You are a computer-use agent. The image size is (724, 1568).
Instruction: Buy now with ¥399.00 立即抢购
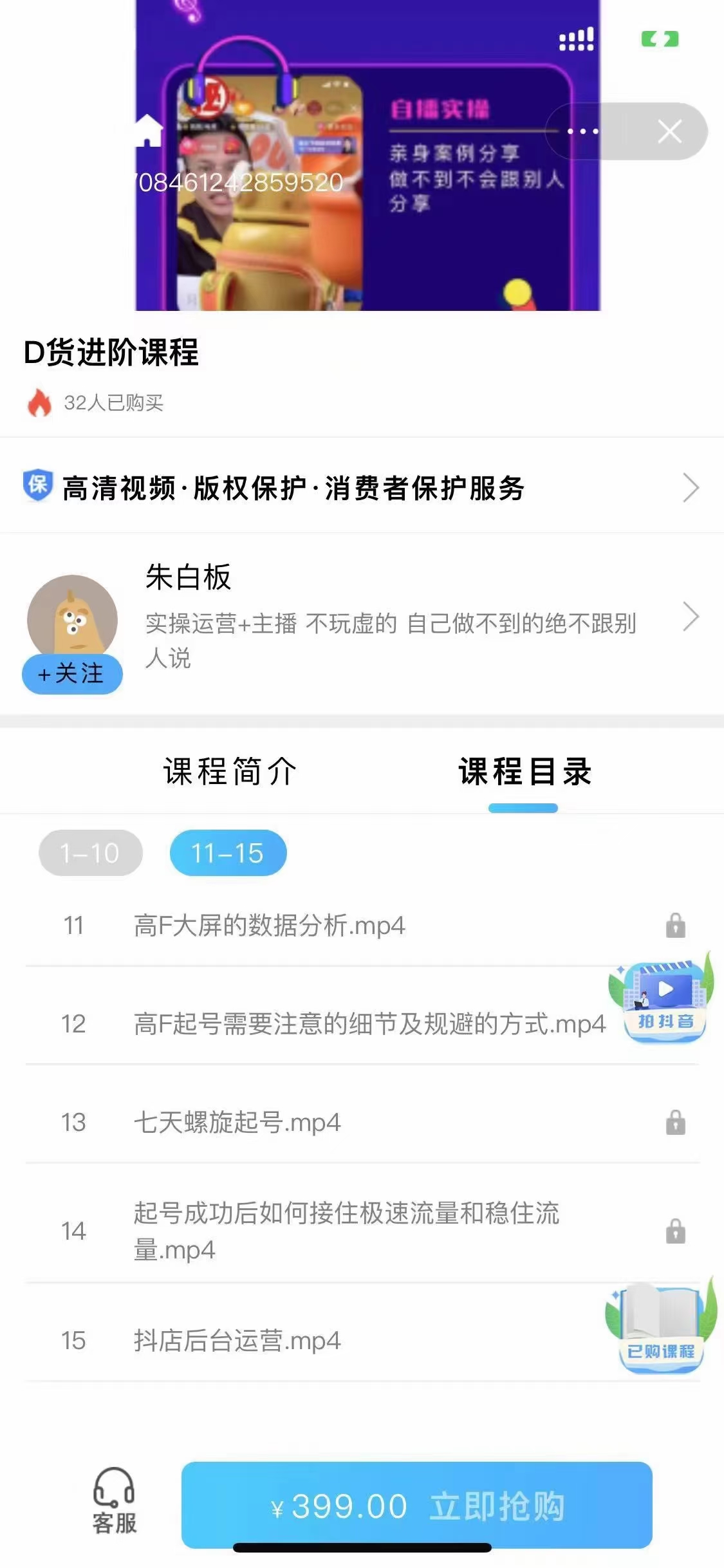417,1505
